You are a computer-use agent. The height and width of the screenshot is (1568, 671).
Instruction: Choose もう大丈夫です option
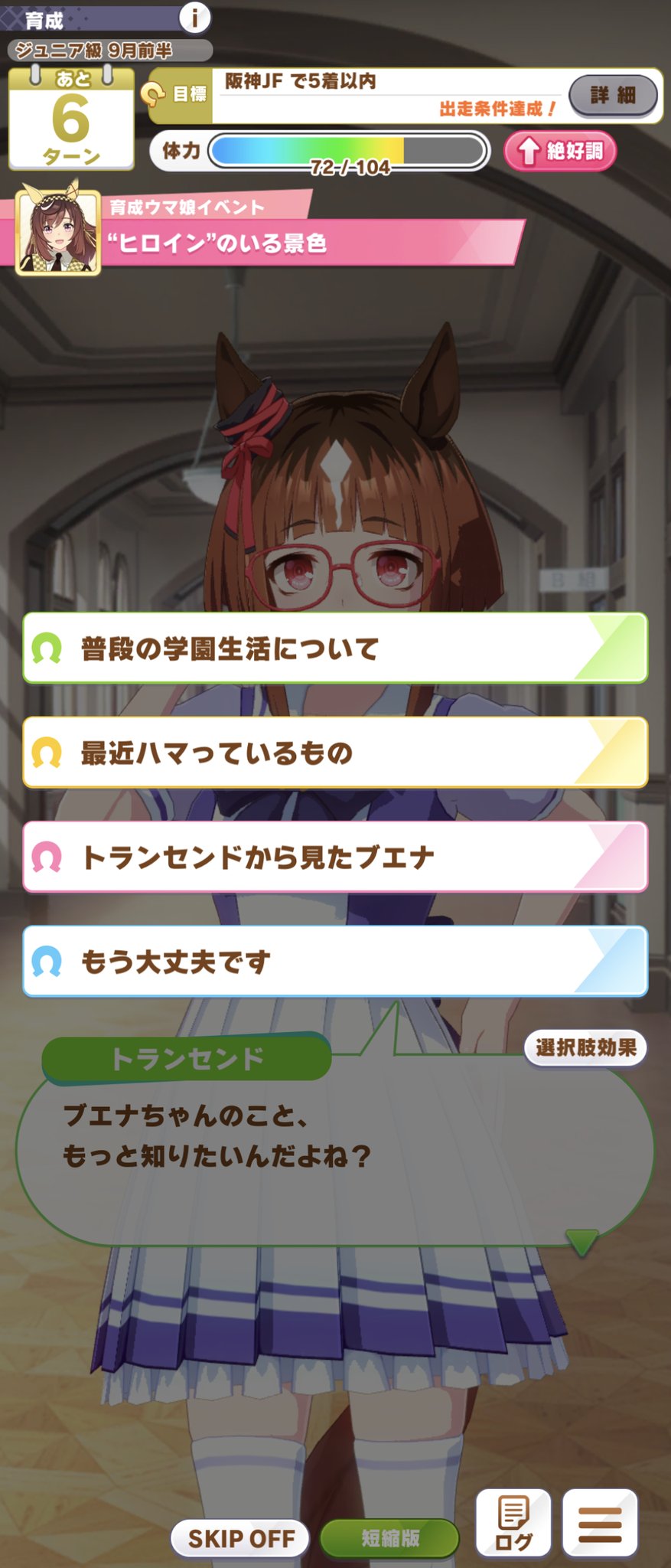coord(335,961)
